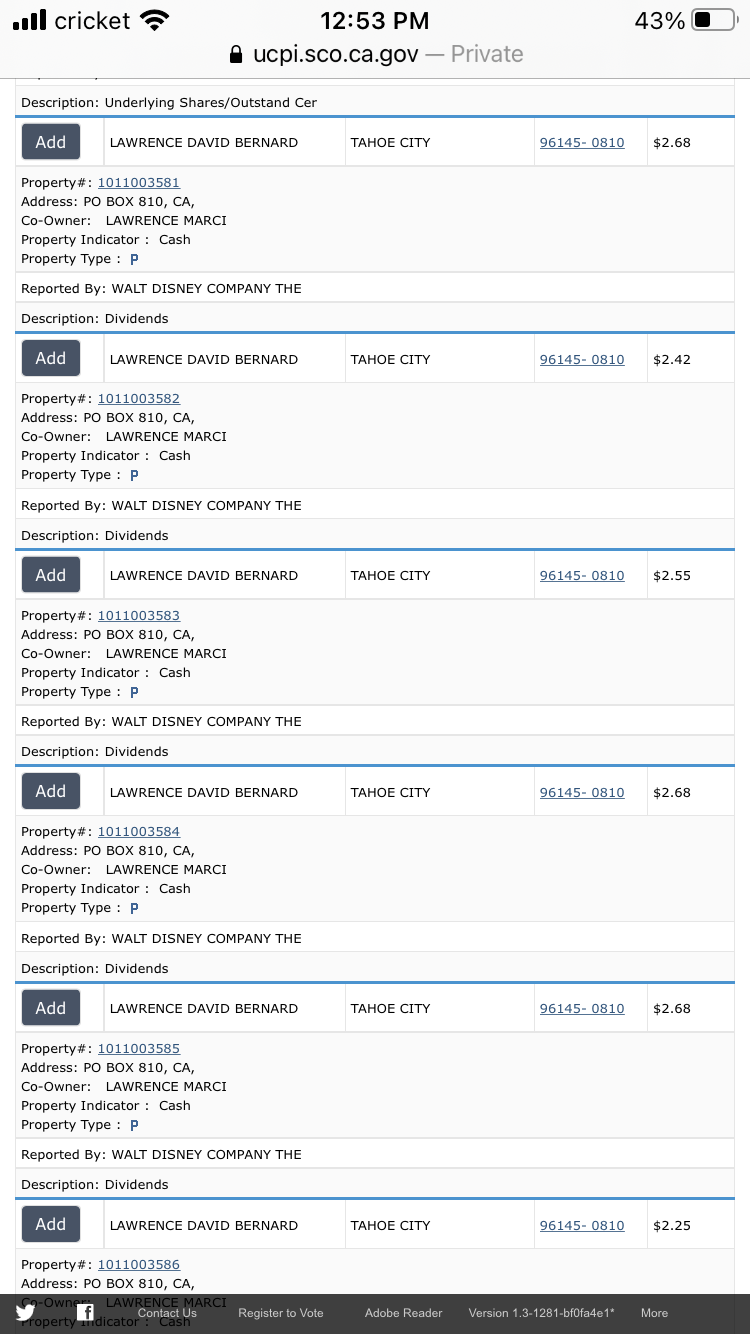Open property number 1011003585 link
Screen dimensions: 750x1334
[x=139, y=1048]
